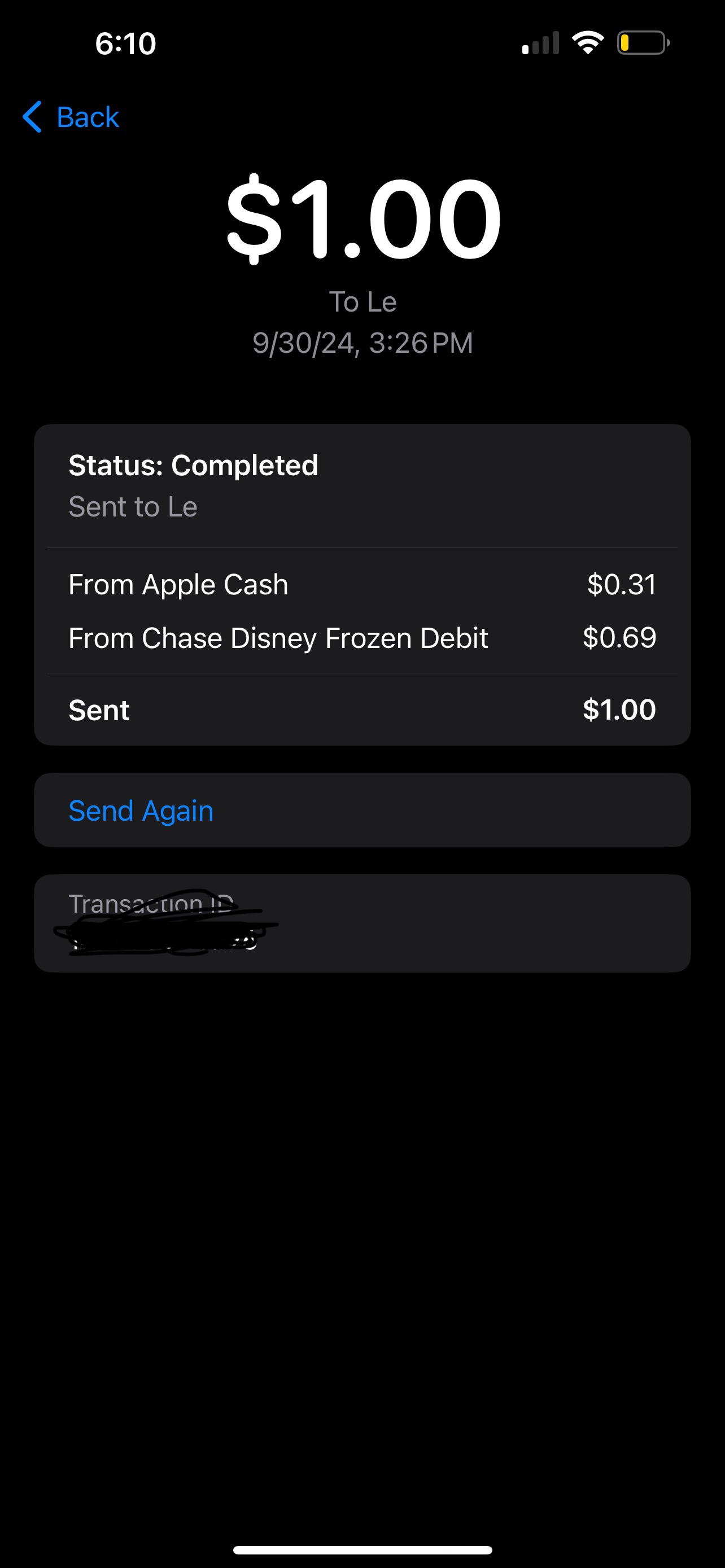This screenshot has height=1568, width=725.
Task: Tap the back chevron icon
Action: 33,117
